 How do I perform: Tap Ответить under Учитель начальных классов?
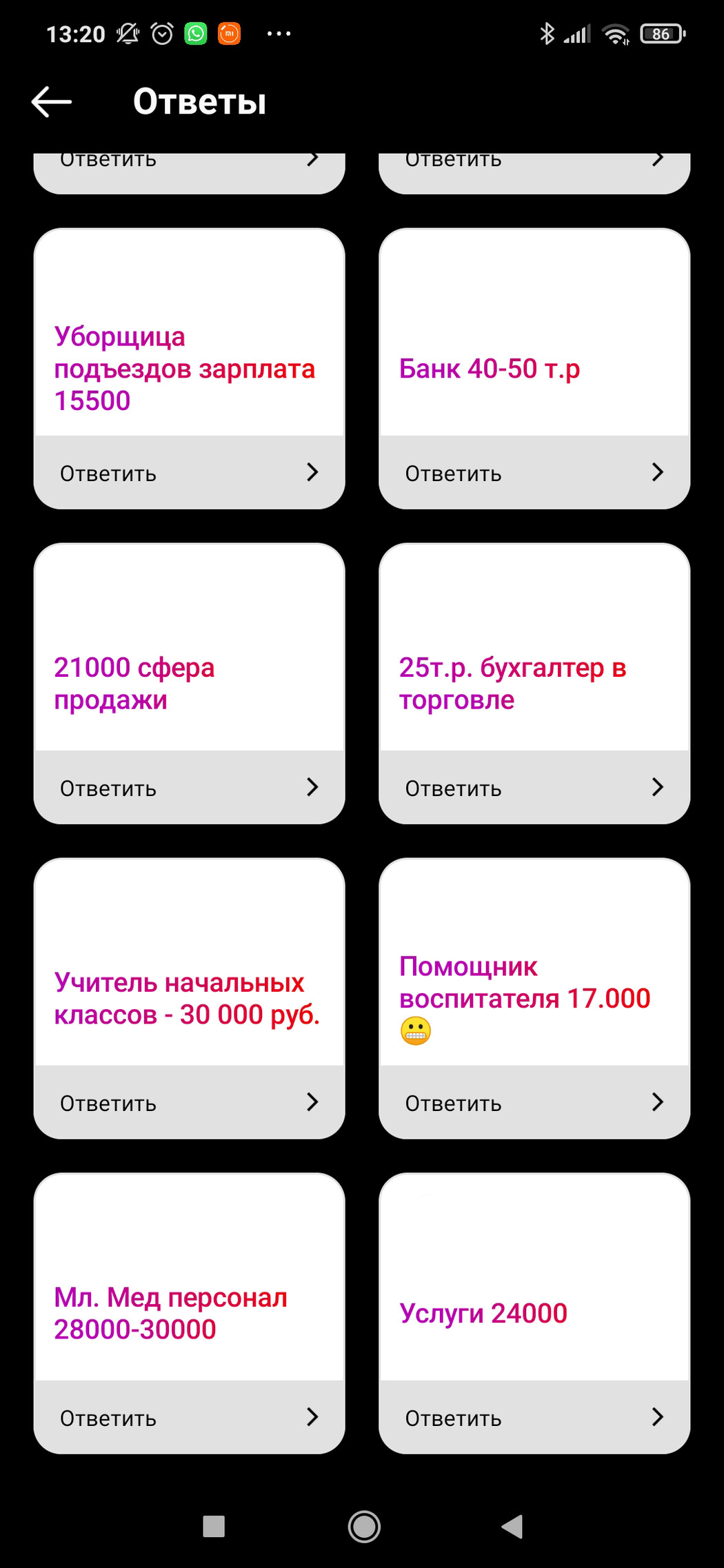click(189, 1103)
